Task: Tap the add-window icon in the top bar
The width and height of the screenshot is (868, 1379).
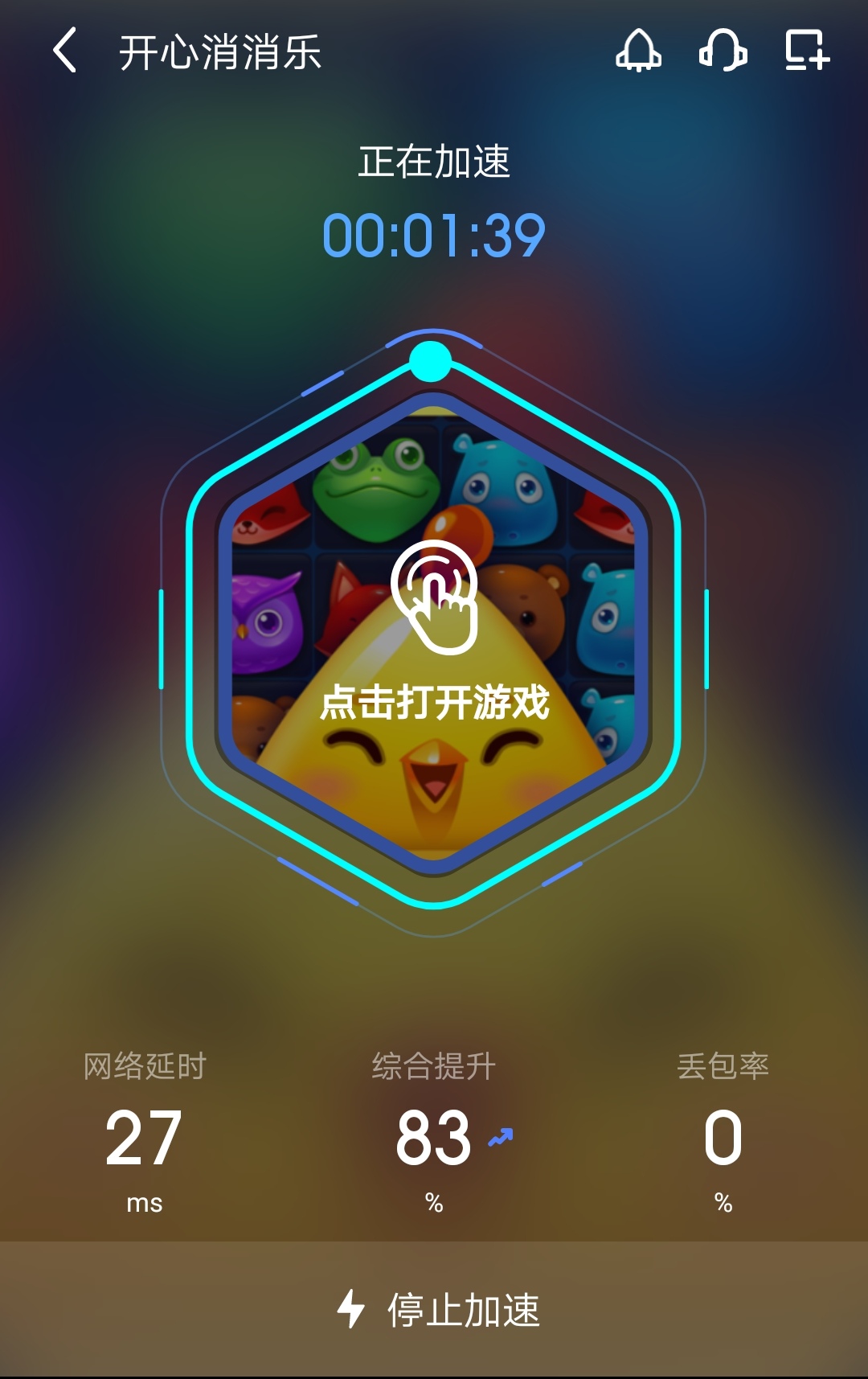Action: click(x=807, y=51)
